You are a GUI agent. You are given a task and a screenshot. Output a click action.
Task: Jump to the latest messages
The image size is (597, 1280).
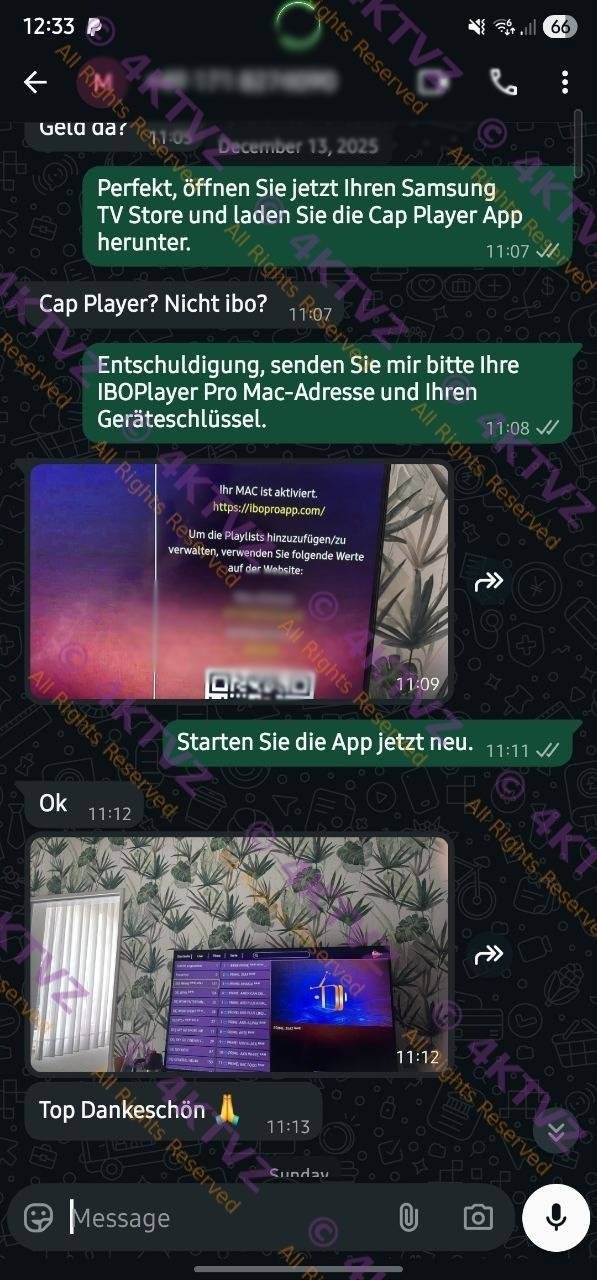(557, 1132)
